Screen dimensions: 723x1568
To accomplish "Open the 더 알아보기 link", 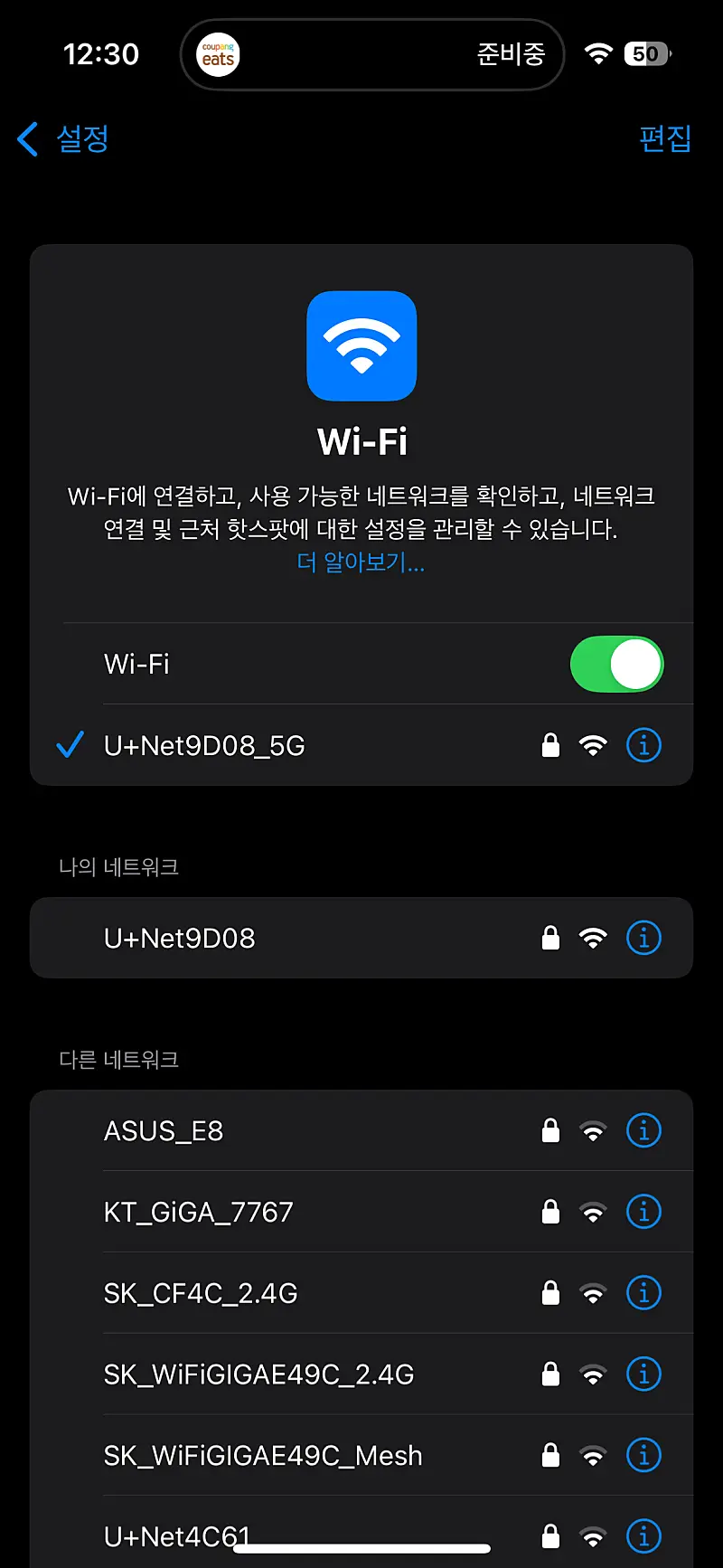I will pyautogui.click(x=361, y=562).
